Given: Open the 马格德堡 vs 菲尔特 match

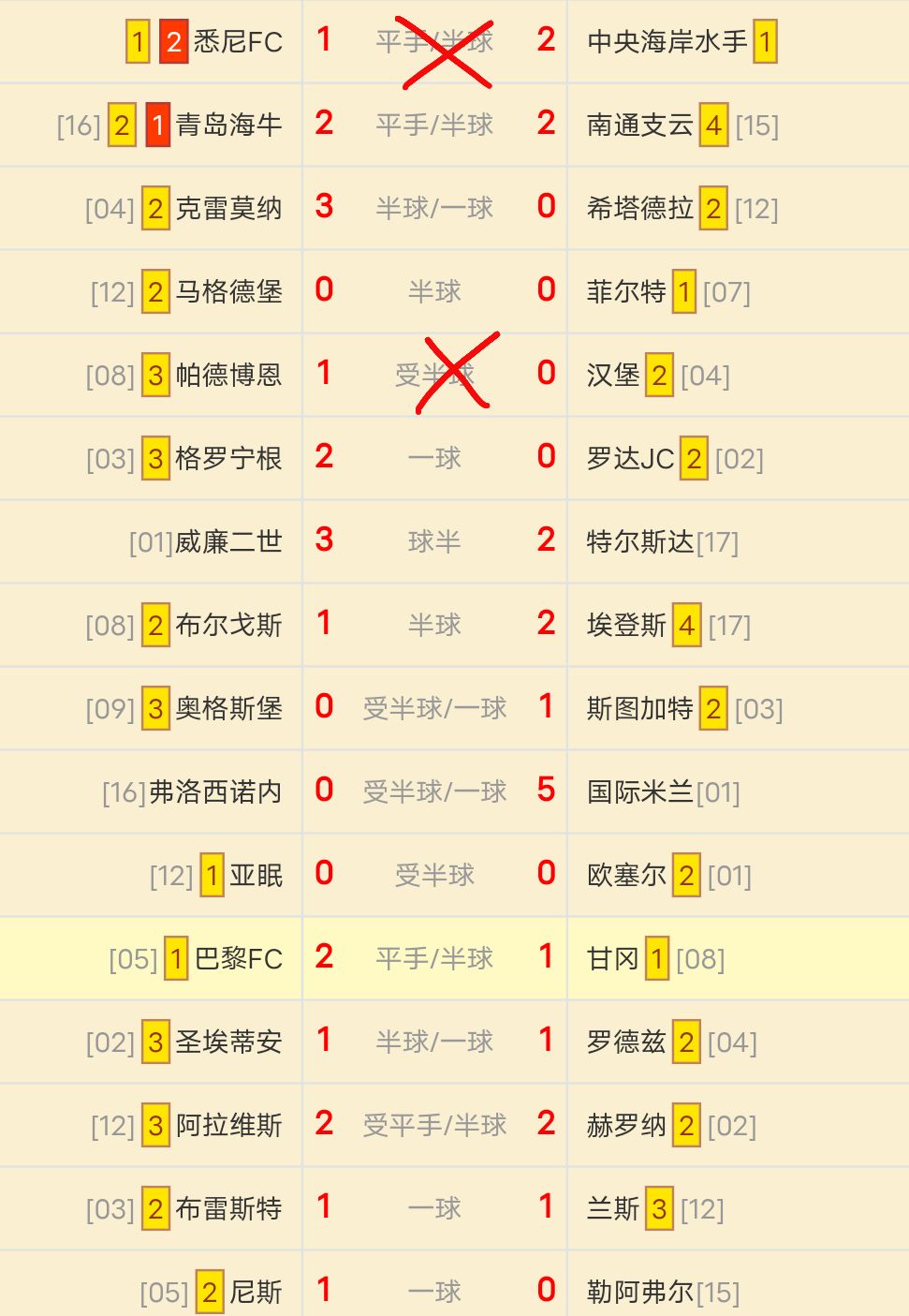Looking at the screenshot, I should click(434, 291).
